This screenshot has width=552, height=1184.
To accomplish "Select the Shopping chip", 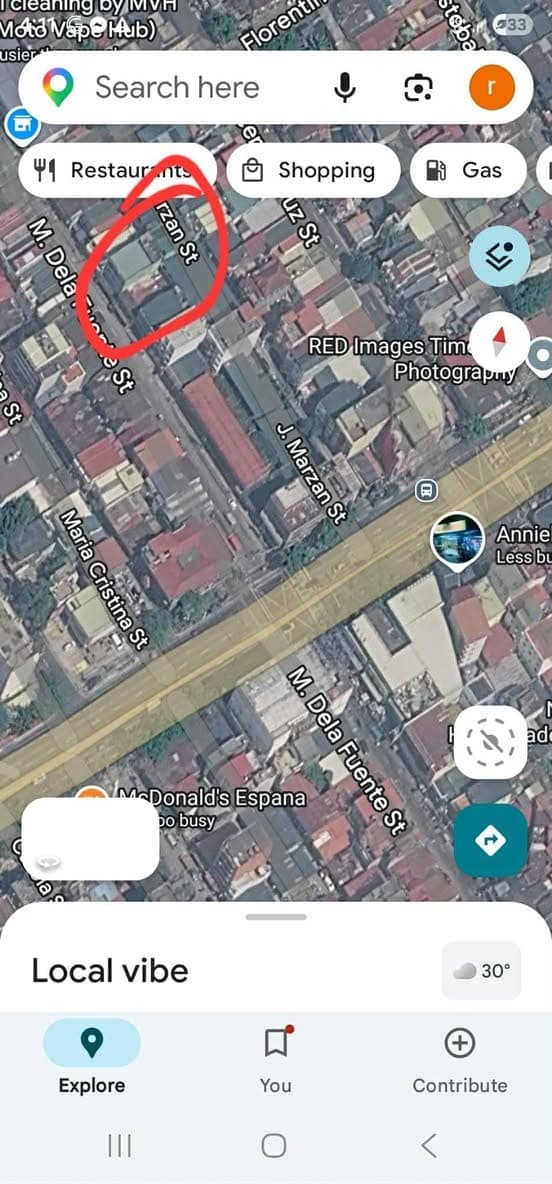I will click(x=313, y=171).
